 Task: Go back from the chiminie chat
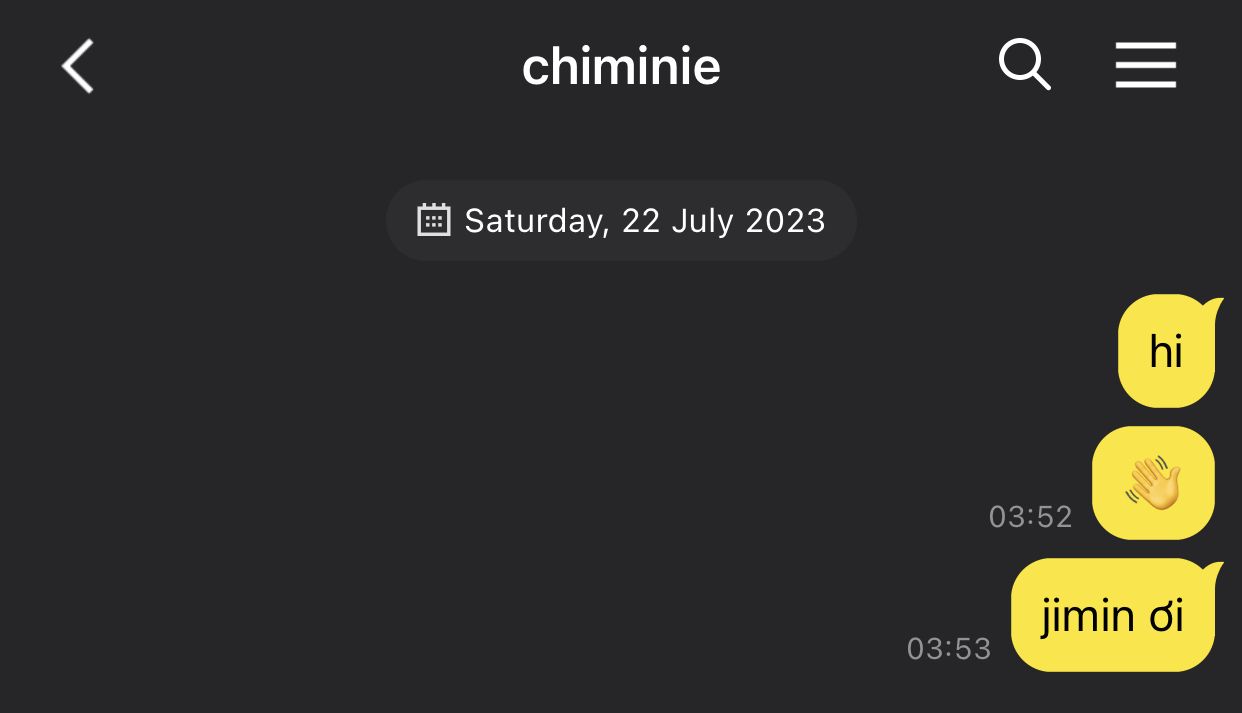[78, 67]
